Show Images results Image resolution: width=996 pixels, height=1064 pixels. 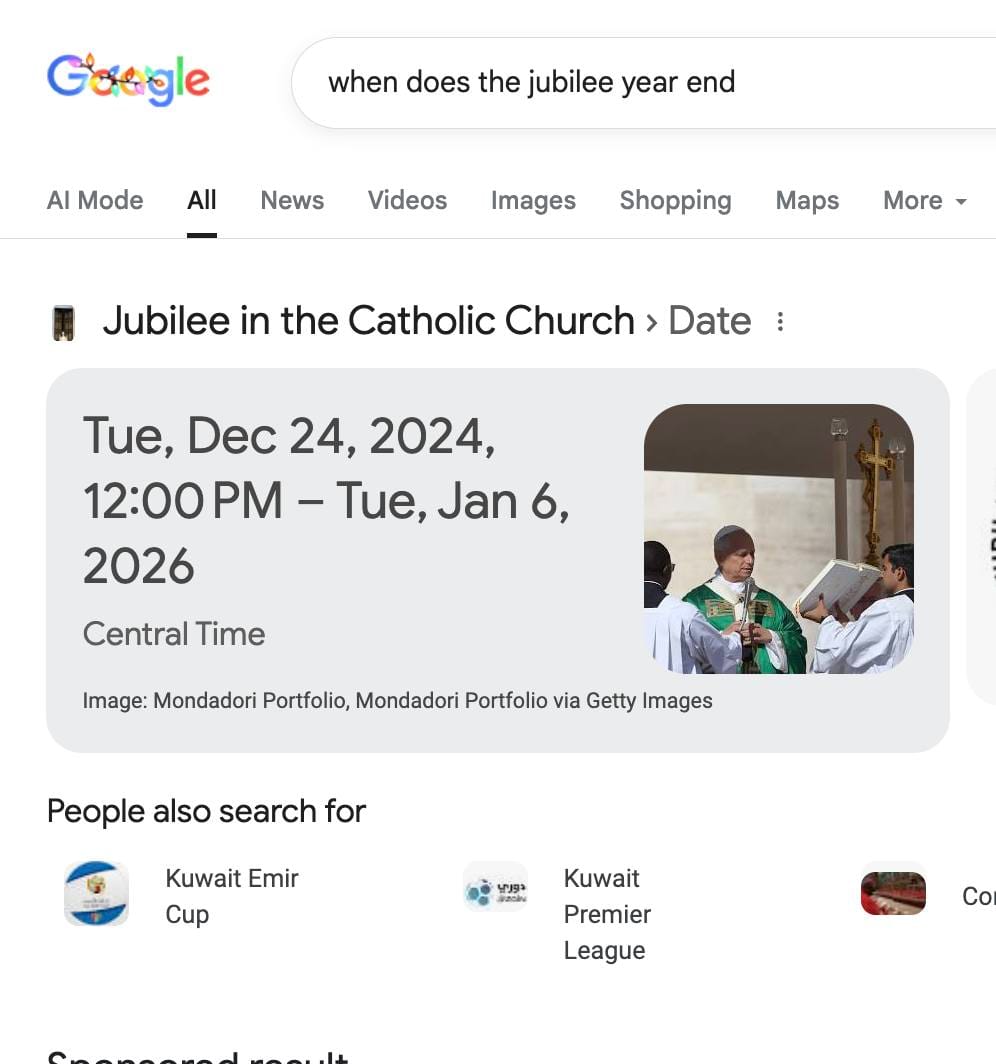pyautogui.click(x=533, y=200)
